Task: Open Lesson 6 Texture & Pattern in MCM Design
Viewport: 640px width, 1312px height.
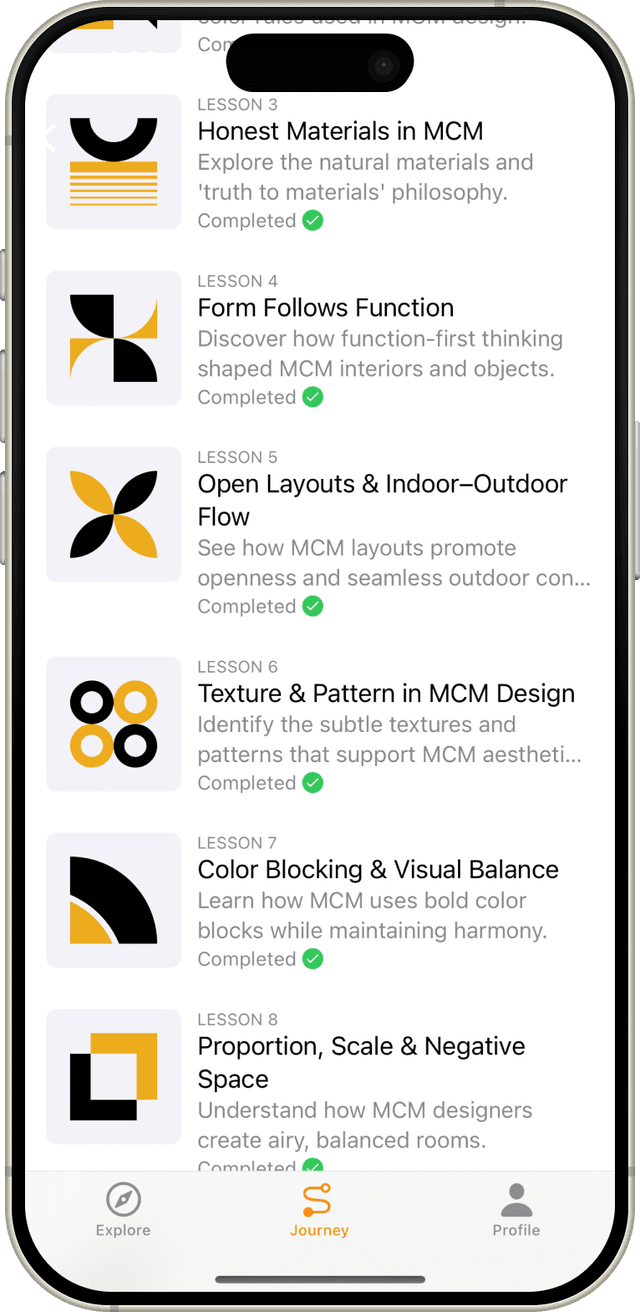Action: [386, 694]
